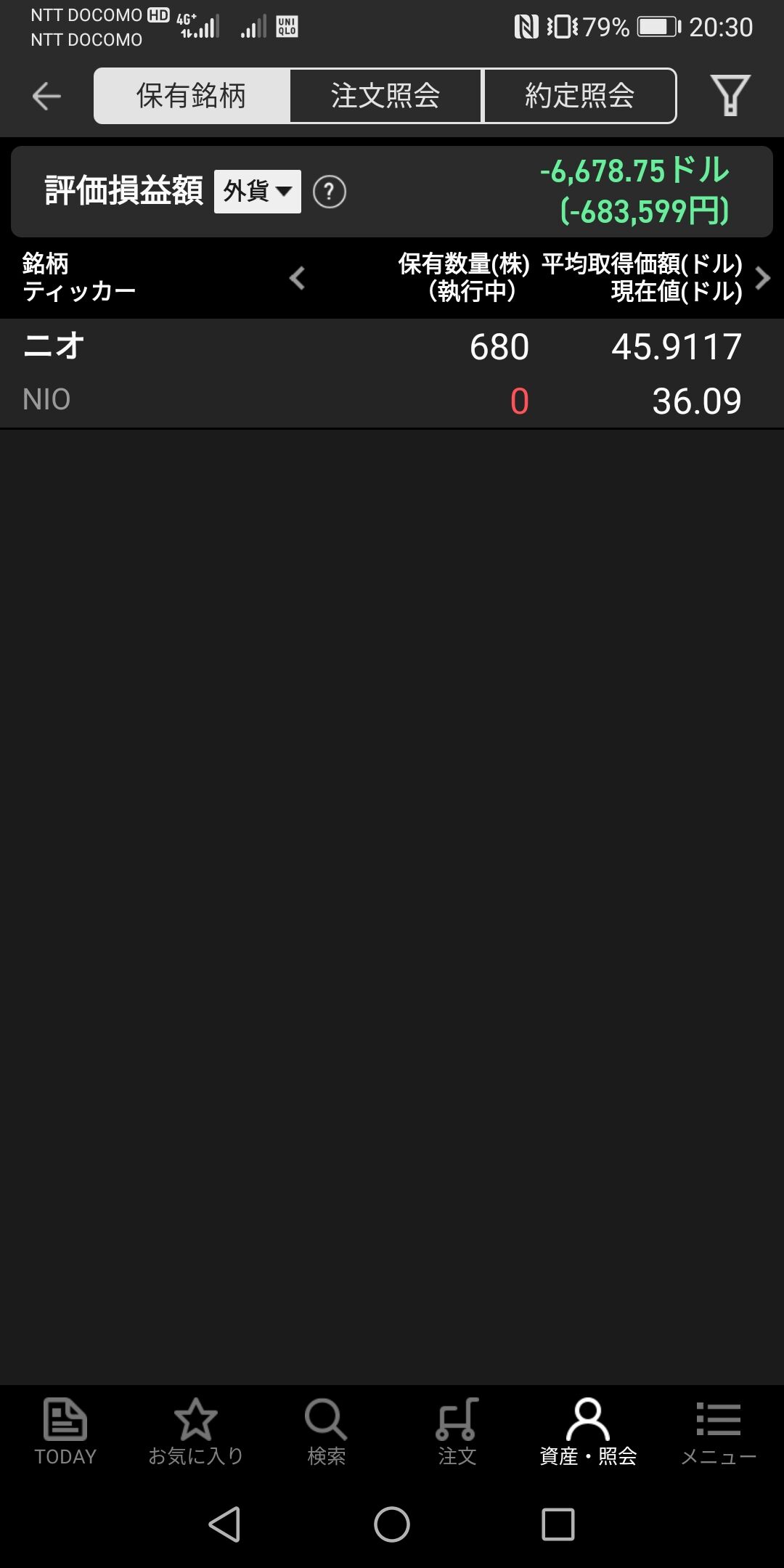The width and height of the screenshot is (784, 1568).
Task: Open the 検索 search tab
Action: point(326,1432)
